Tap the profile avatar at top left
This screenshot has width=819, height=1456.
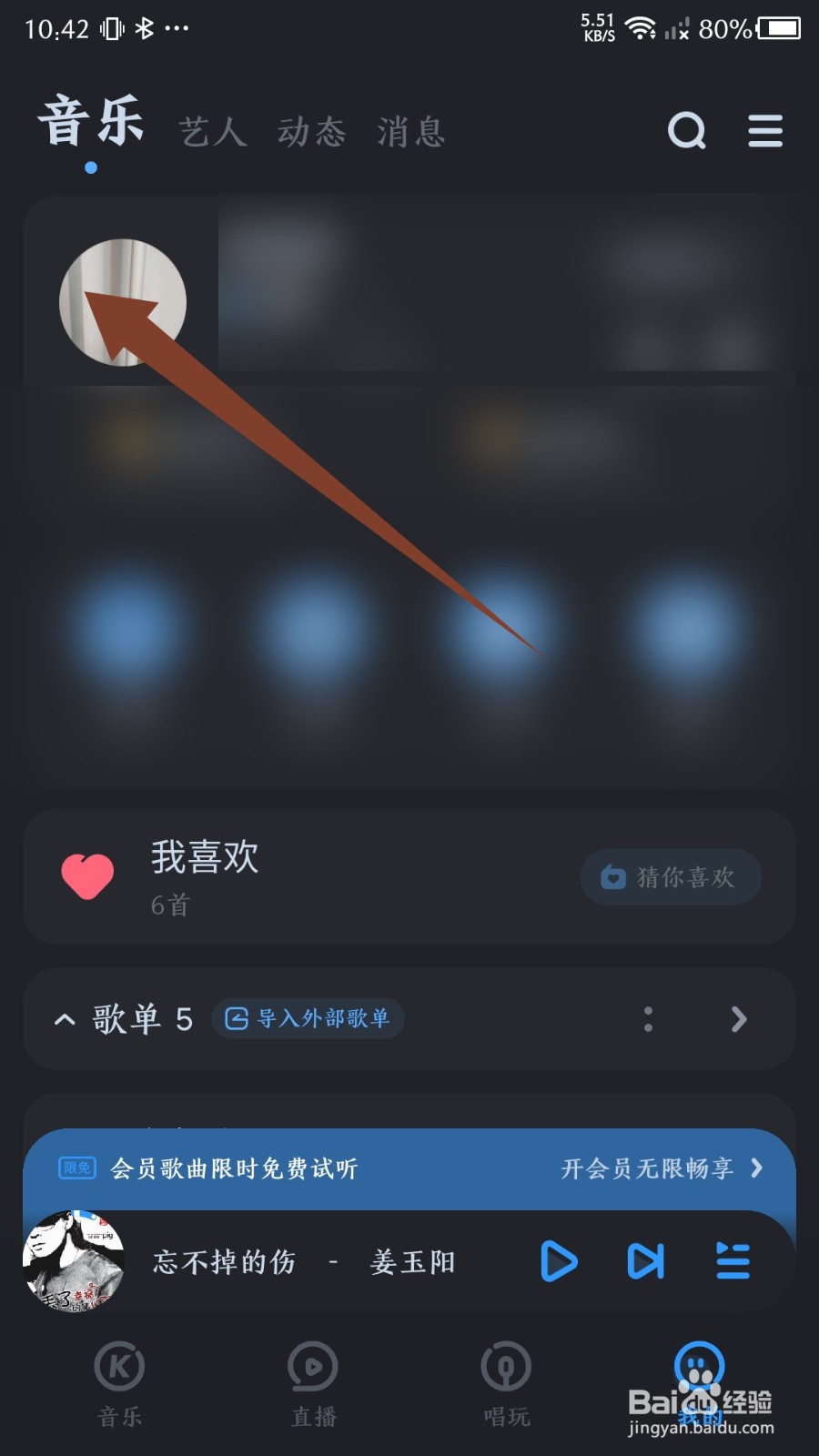(123, 303)
